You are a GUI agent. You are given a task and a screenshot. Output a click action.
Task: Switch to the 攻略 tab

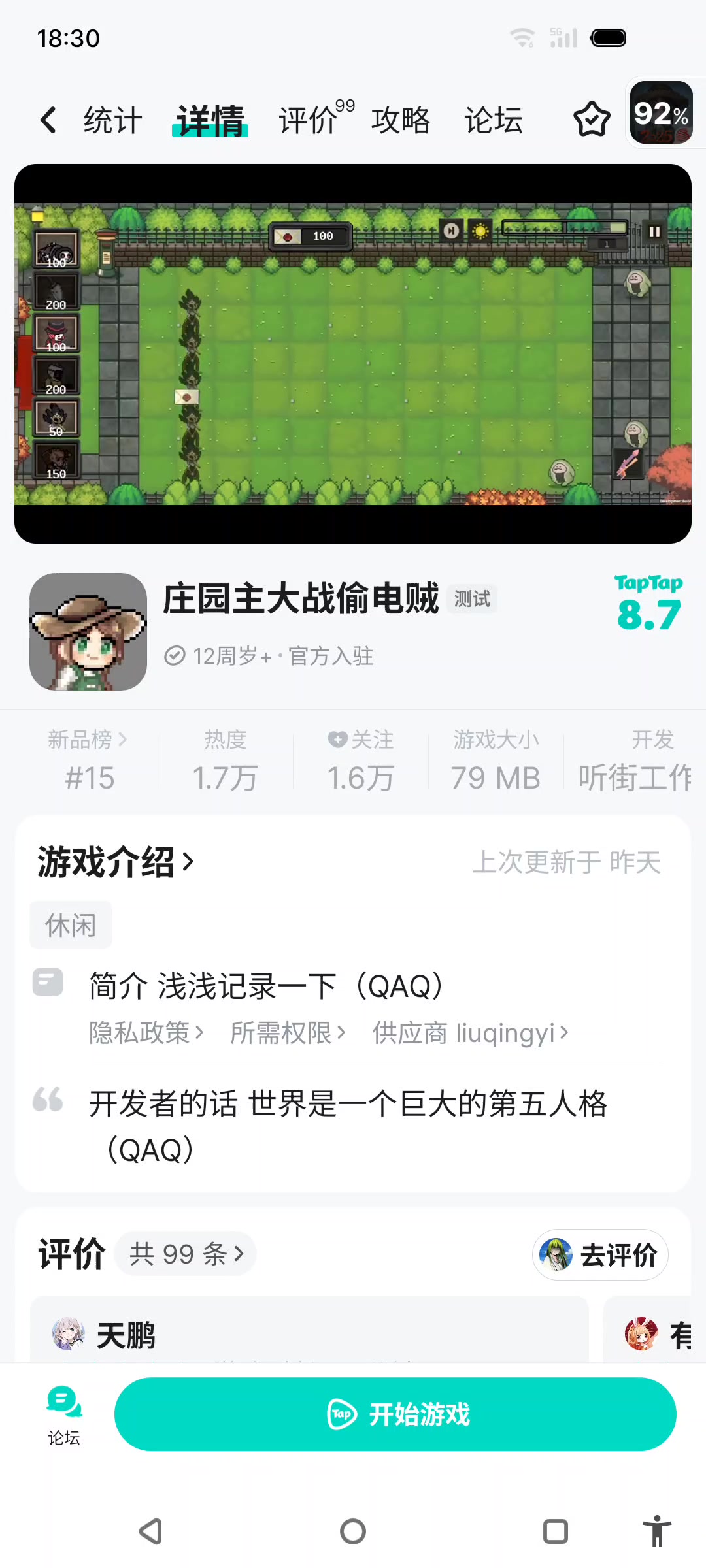point(401,120)
